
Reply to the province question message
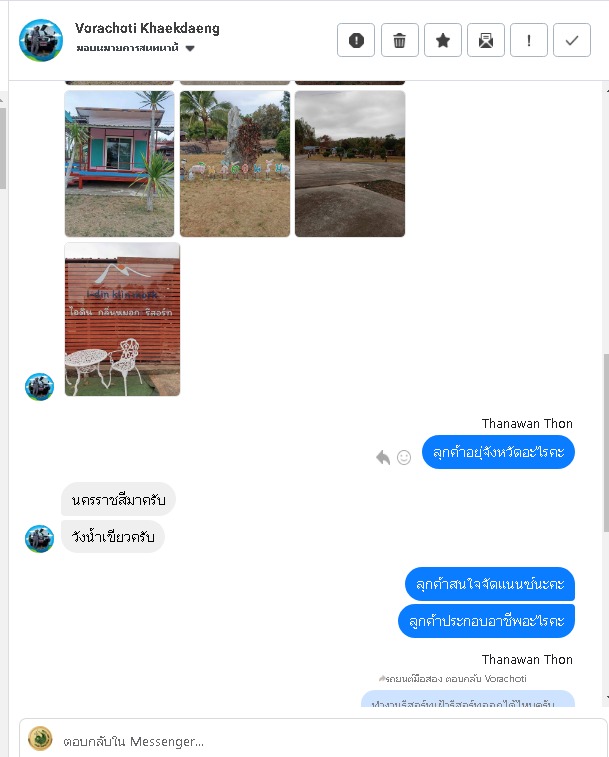383,457
